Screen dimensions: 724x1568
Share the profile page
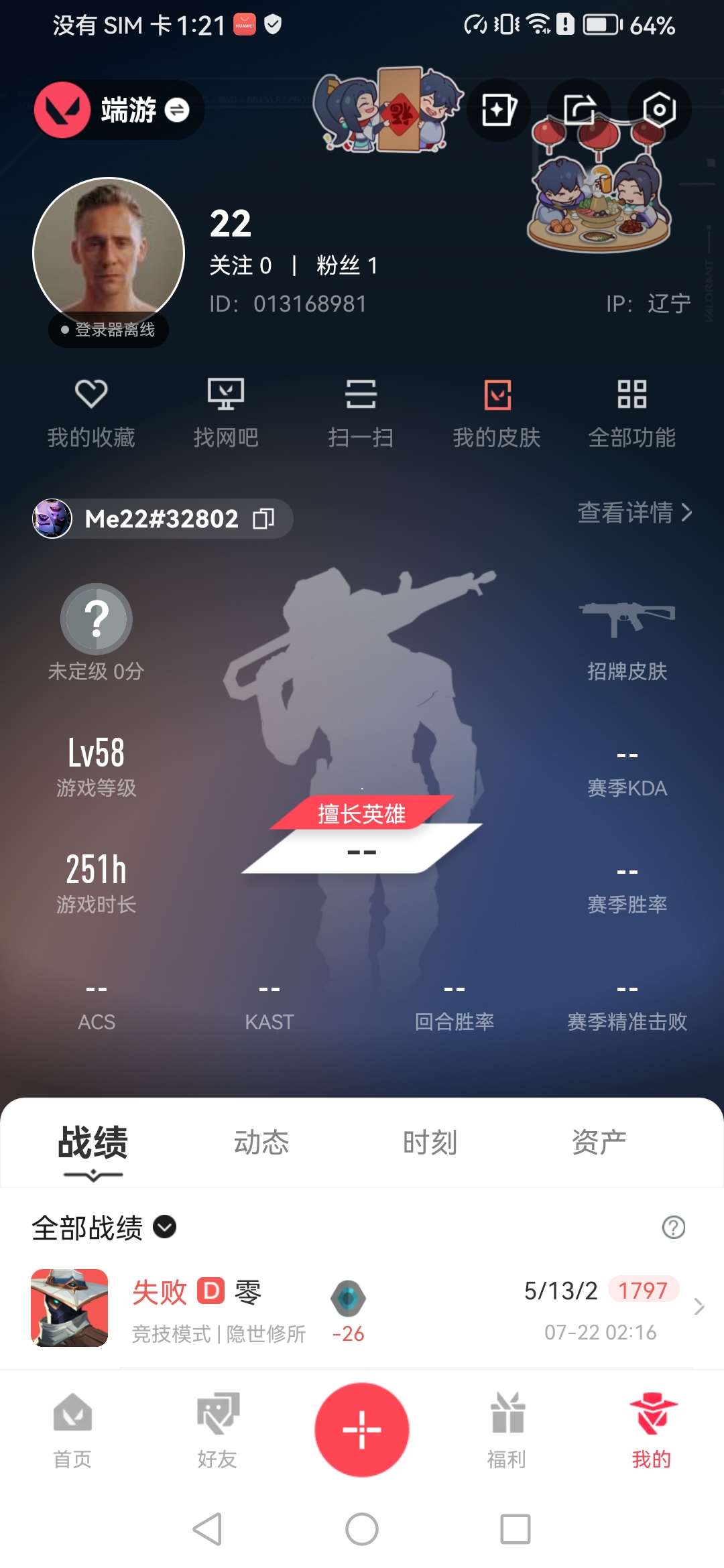pyautogui.click(x=579, y=109)
